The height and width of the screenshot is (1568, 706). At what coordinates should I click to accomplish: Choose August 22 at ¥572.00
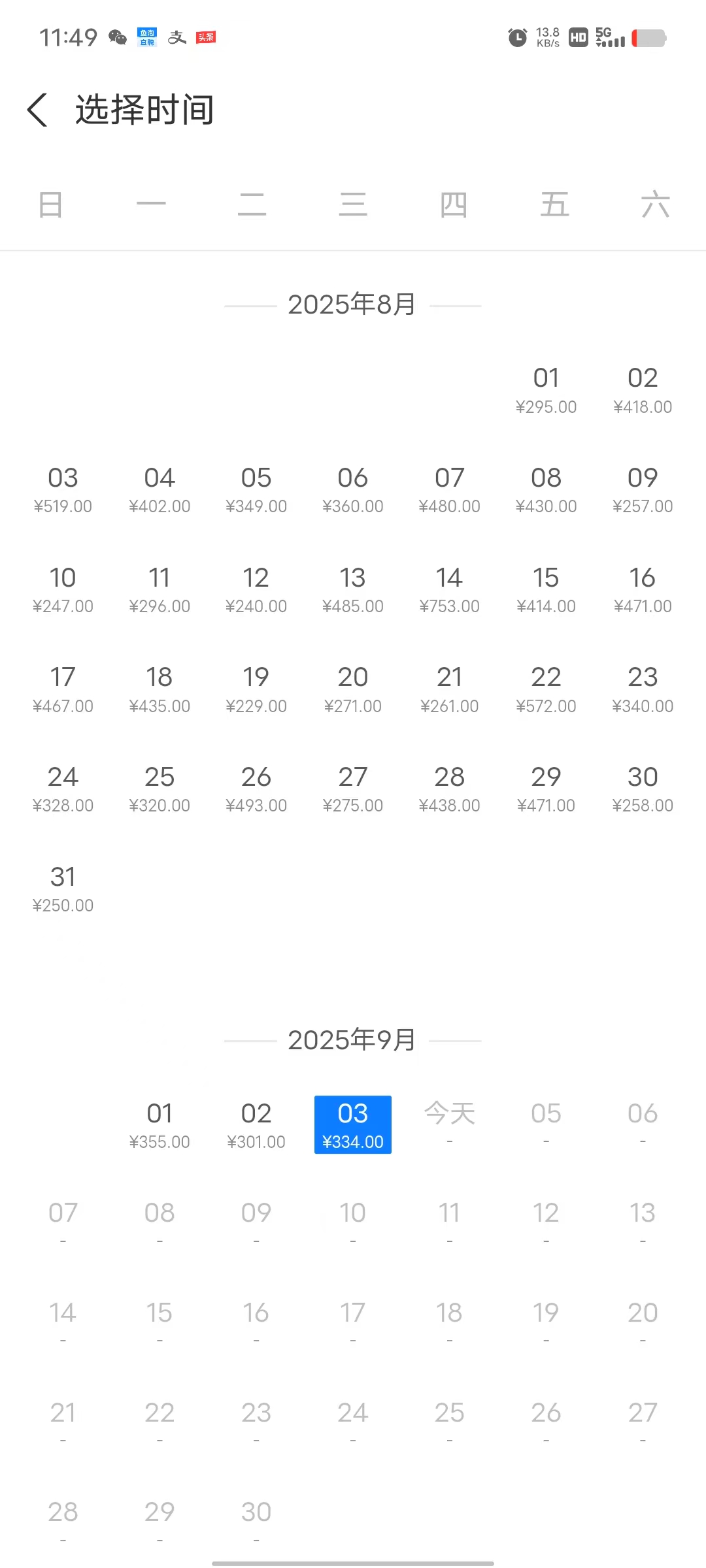coord(546,690)
